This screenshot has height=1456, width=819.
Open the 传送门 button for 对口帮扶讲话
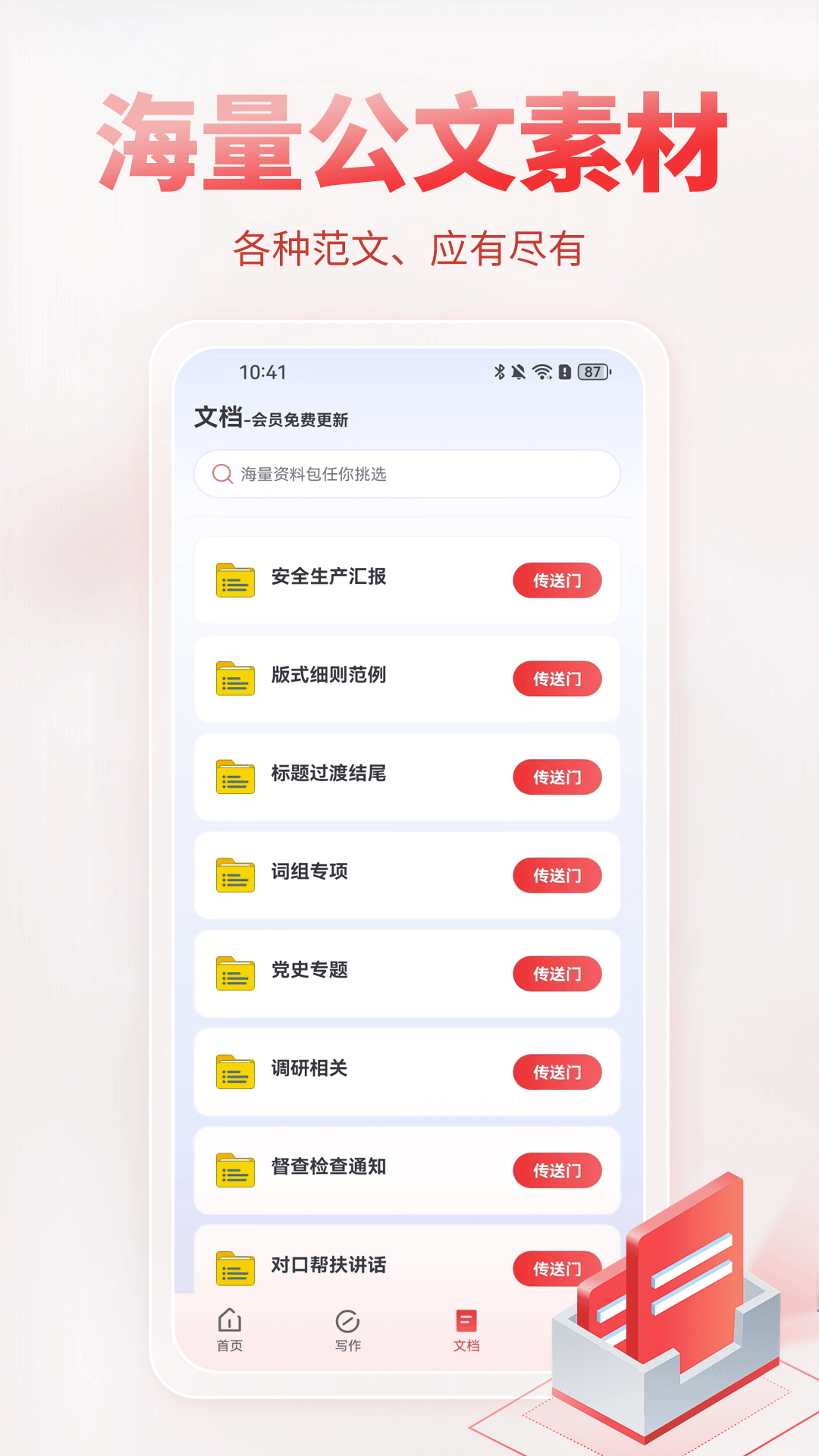click(x=557, y=1268)
